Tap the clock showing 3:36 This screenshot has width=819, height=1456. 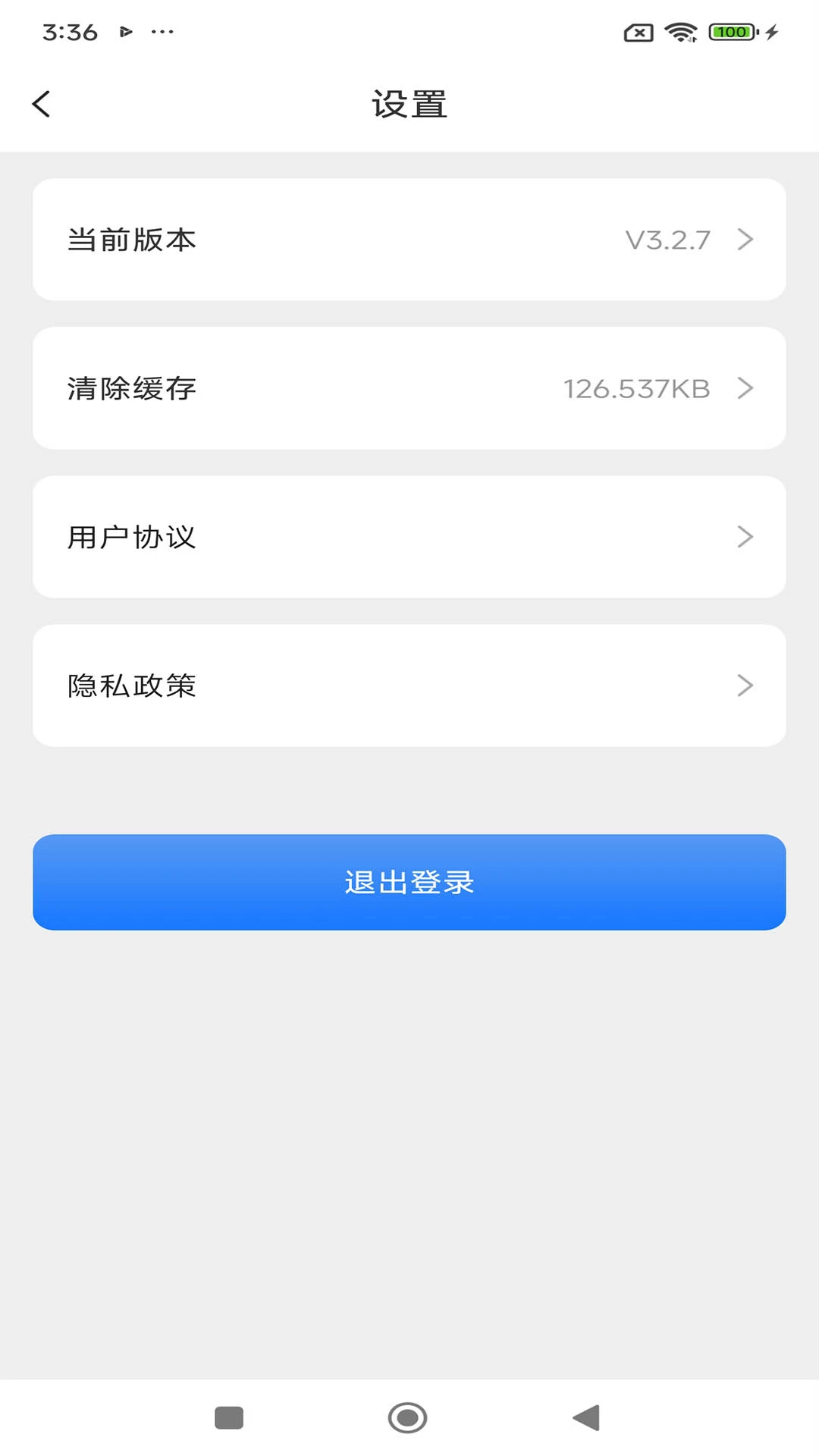[x=71, y=32]
